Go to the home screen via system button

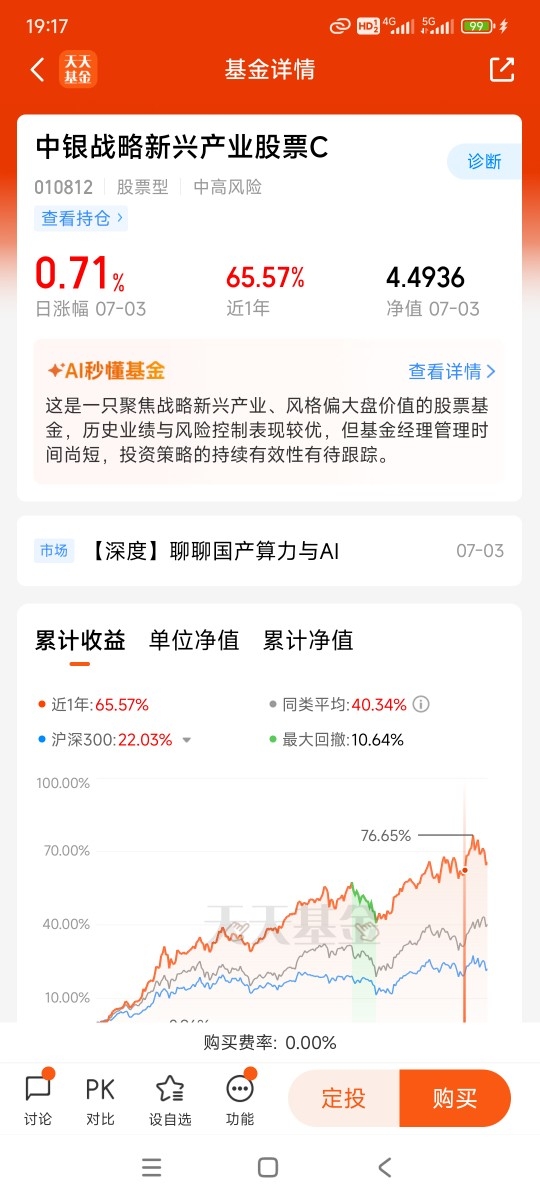268,1167
